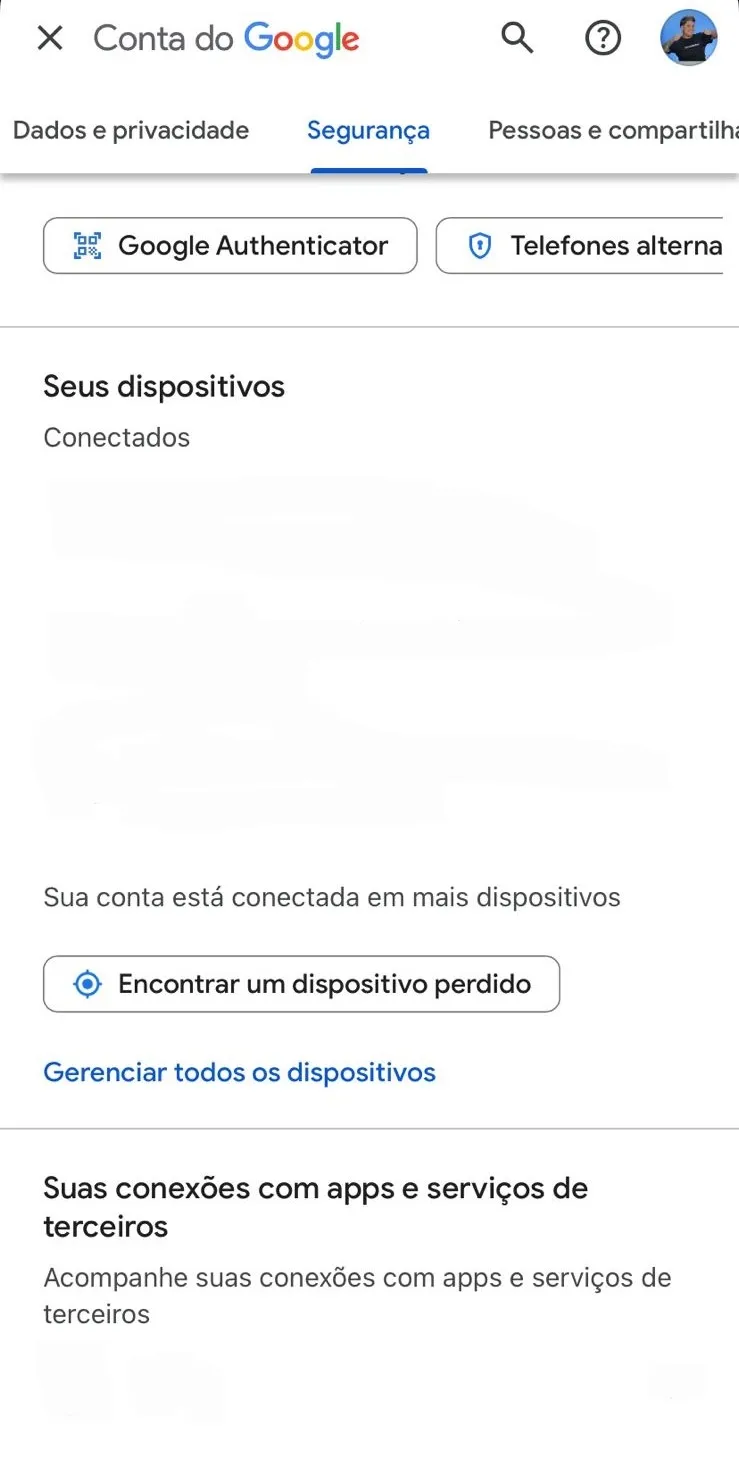This screenshot has height=1460, width=739.
Task: Open the help question mark icon
Action: pyautogui.click(x=602, y=38)
